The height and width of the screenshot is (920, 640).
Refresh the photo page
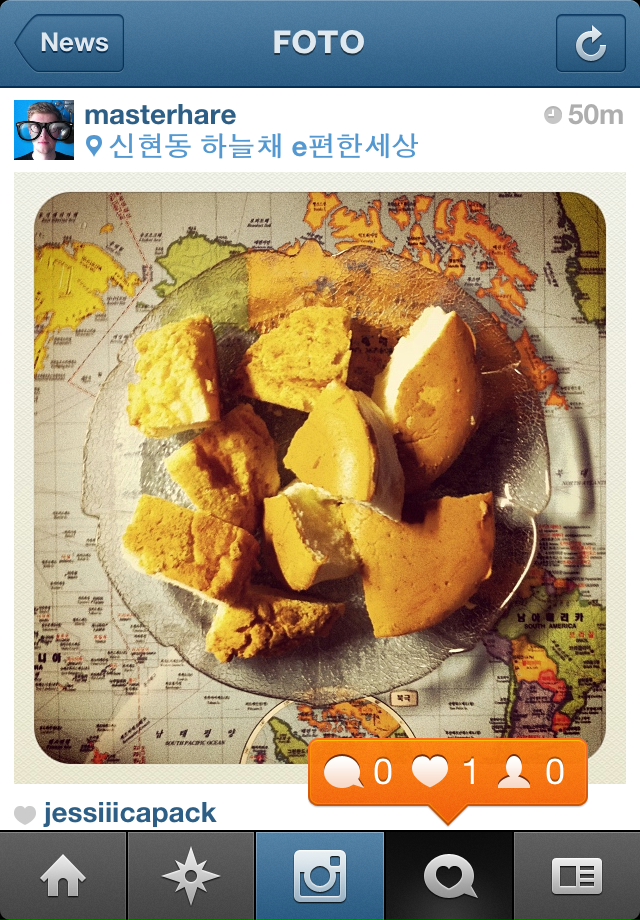tap(590, 43)
